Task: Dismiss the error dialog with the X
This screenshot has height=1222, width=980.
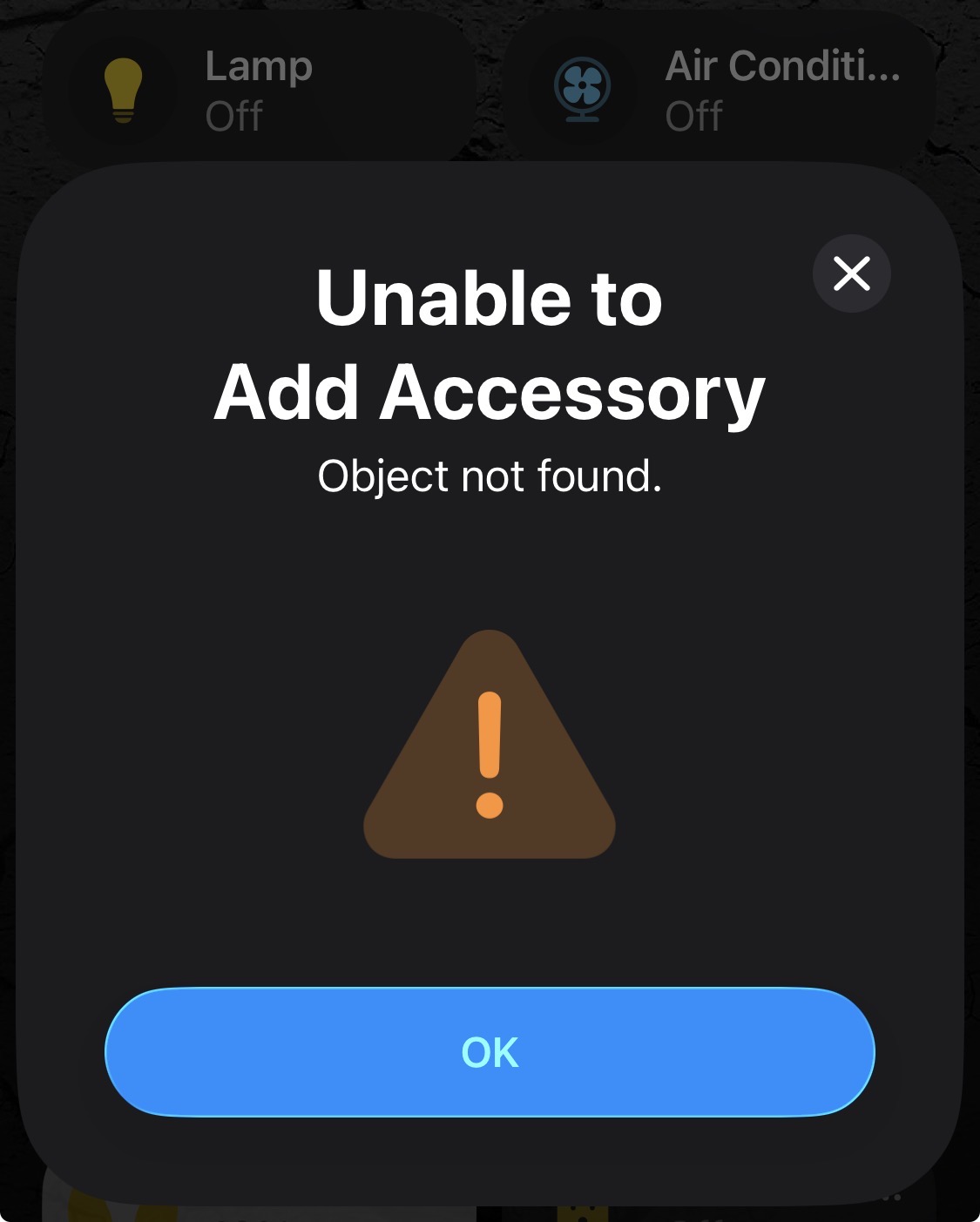Action: coord(851,273)
